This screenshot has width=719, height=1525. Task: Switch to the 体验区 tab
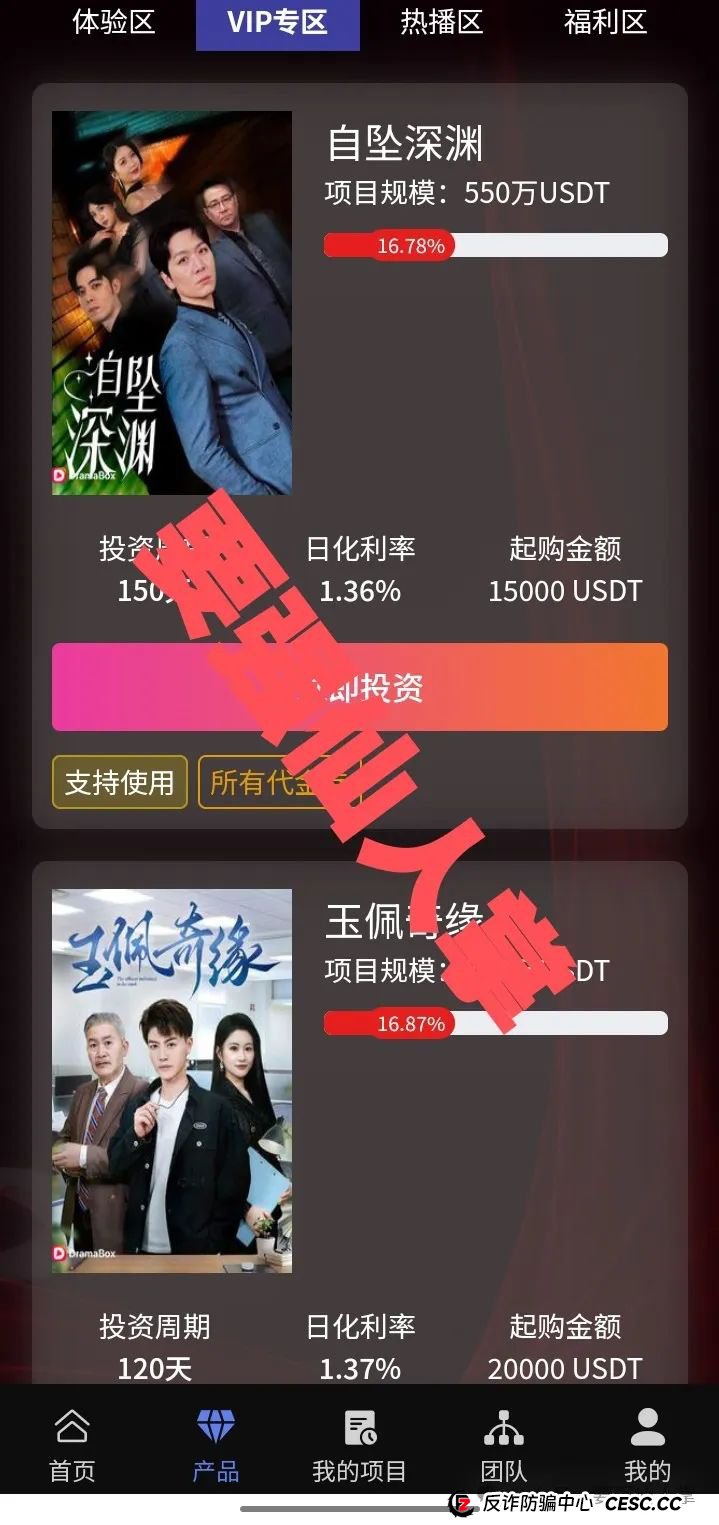tap(114, 22)
